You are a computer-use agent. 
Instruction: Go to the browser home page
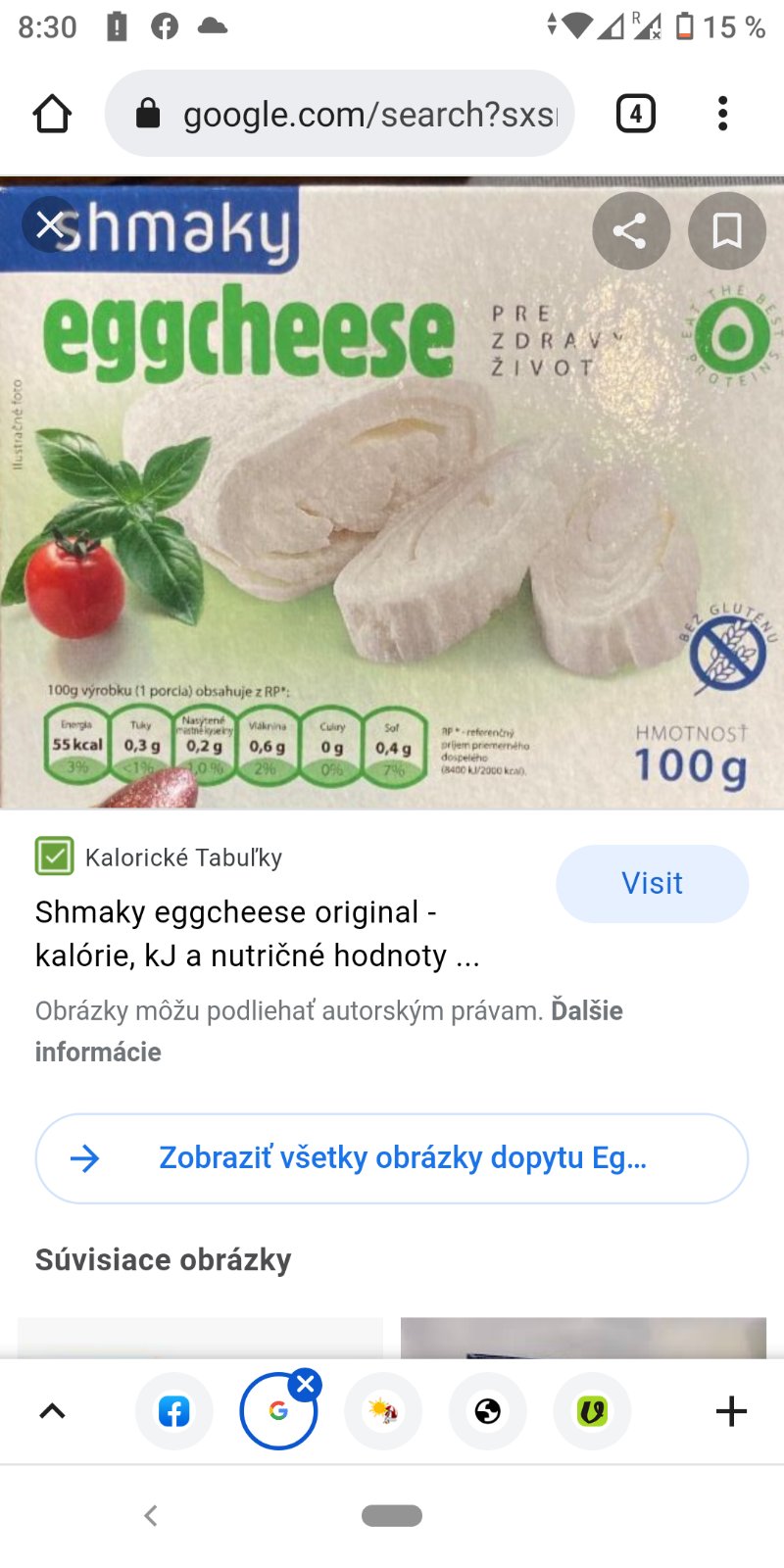click(53, 114)
